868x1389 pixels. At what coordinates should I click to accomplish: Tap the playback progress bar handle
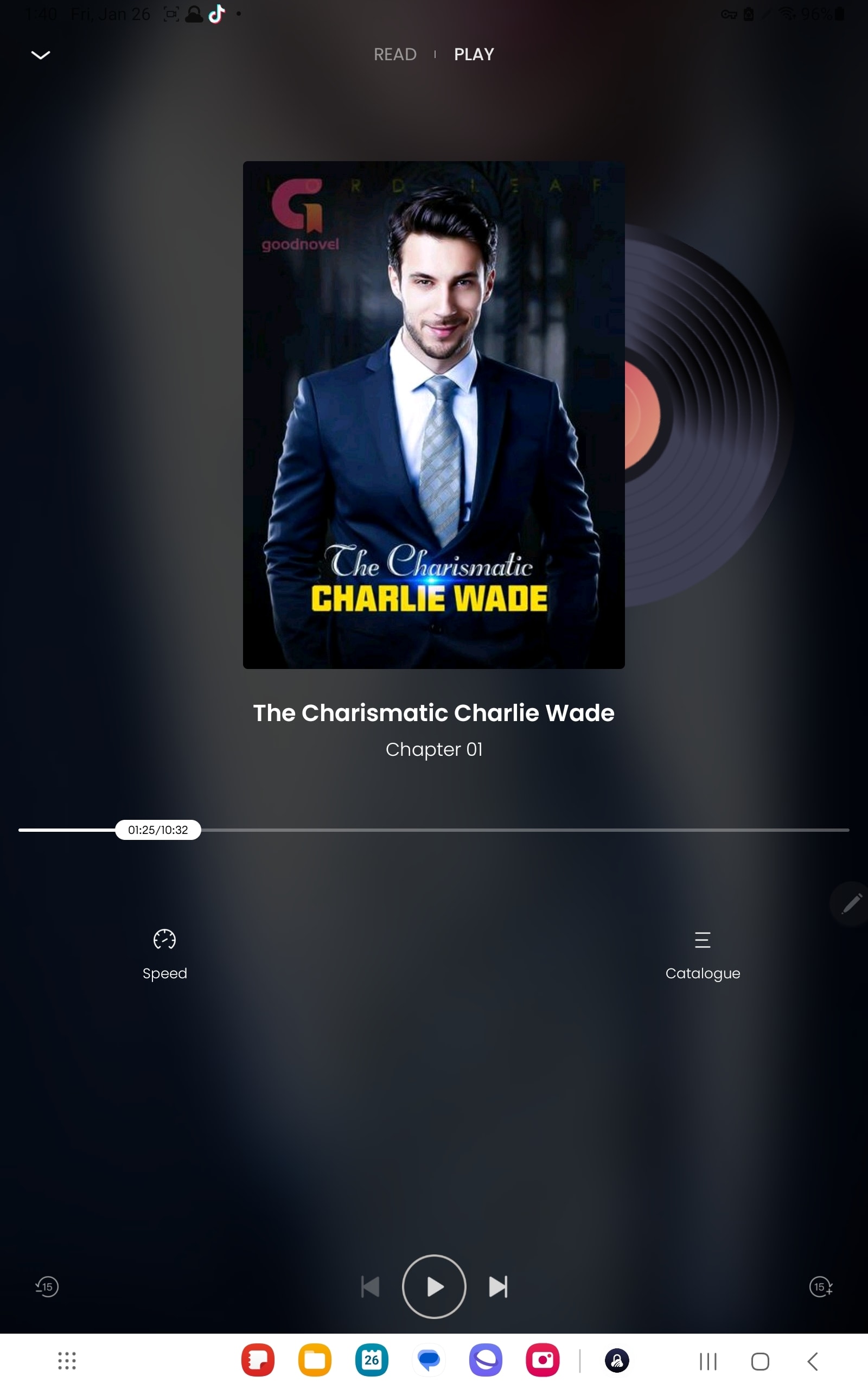coord(158,830)
